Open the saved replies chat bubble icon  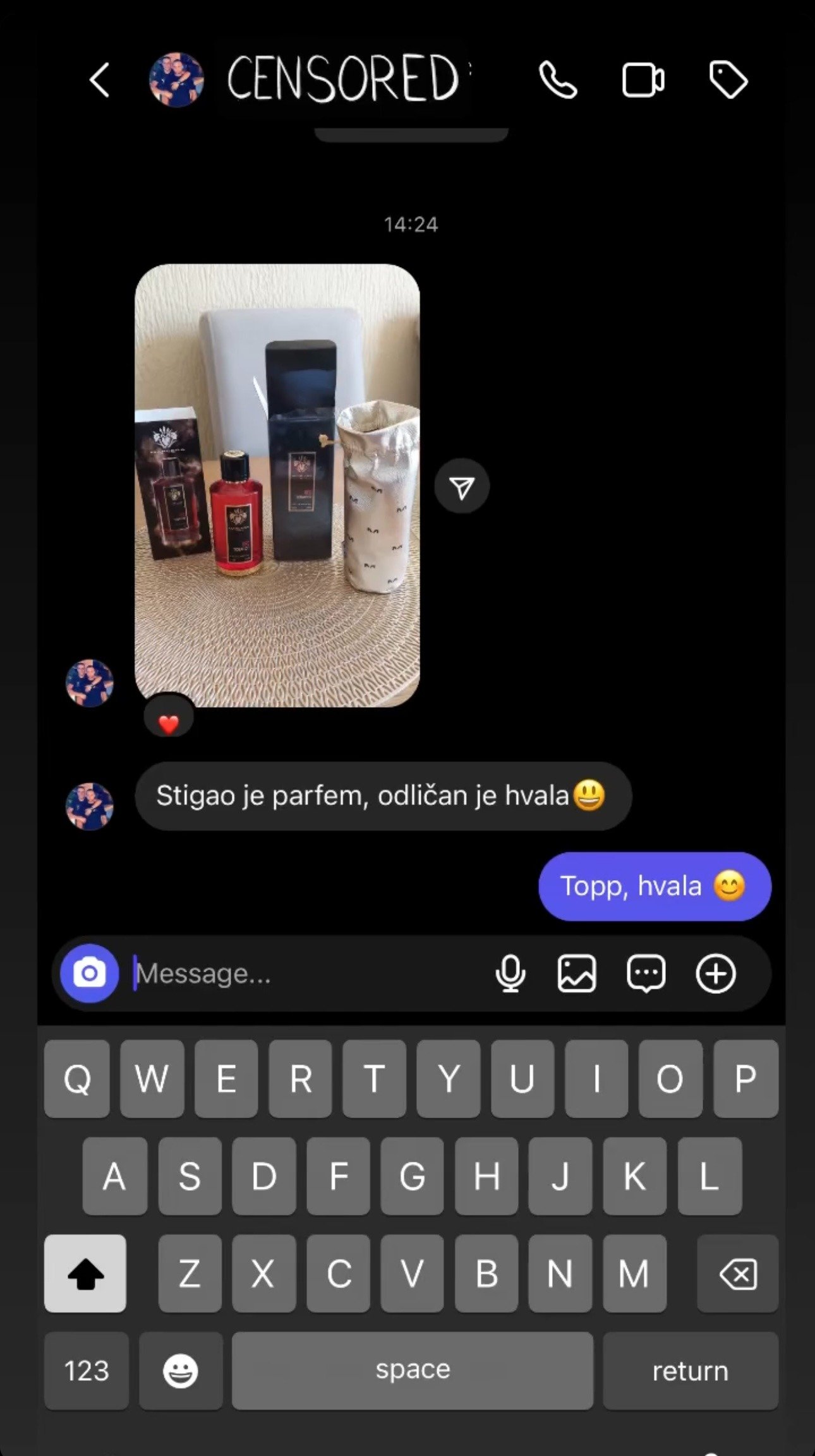pyautogui.click(x=646, y=973)
